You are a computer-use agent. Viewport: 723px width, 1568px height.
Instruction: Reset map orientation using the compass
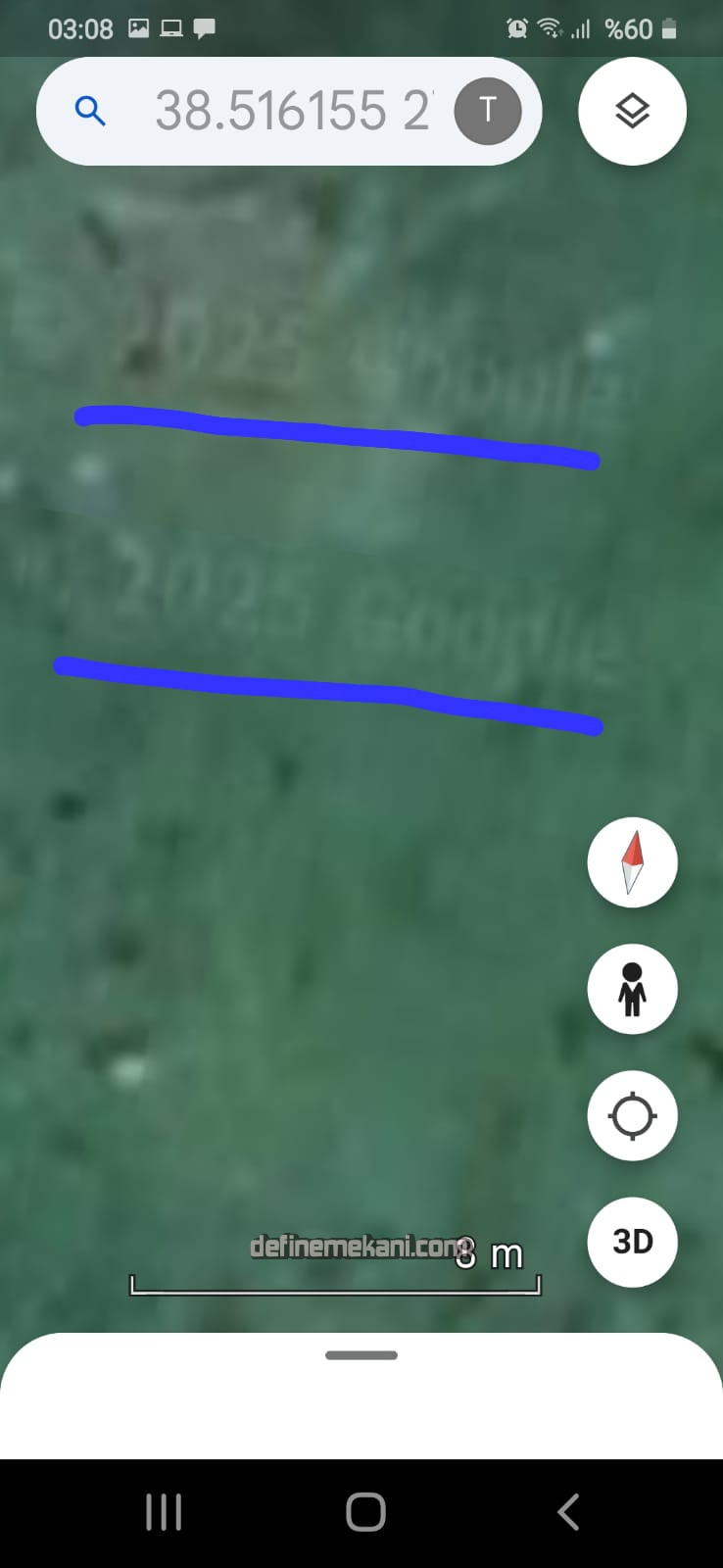[632, 862]
